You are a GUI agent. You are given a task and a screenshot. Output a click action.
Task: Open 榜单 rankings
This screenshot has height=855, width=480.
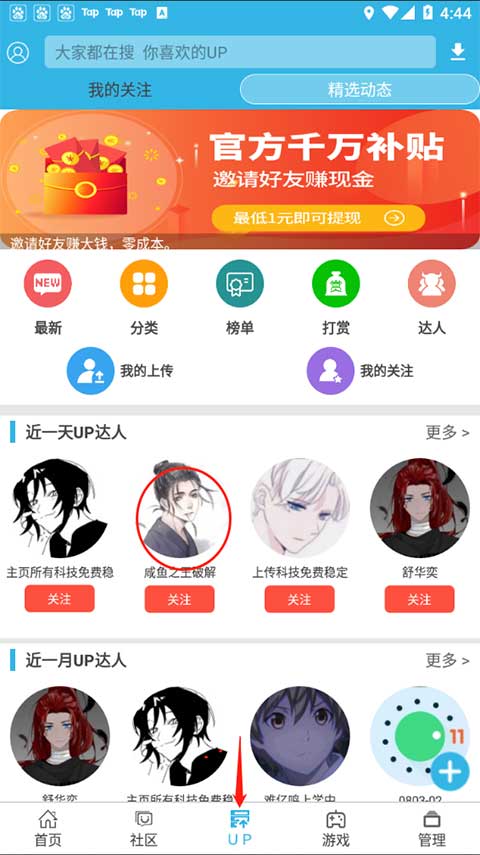point(240,298)
